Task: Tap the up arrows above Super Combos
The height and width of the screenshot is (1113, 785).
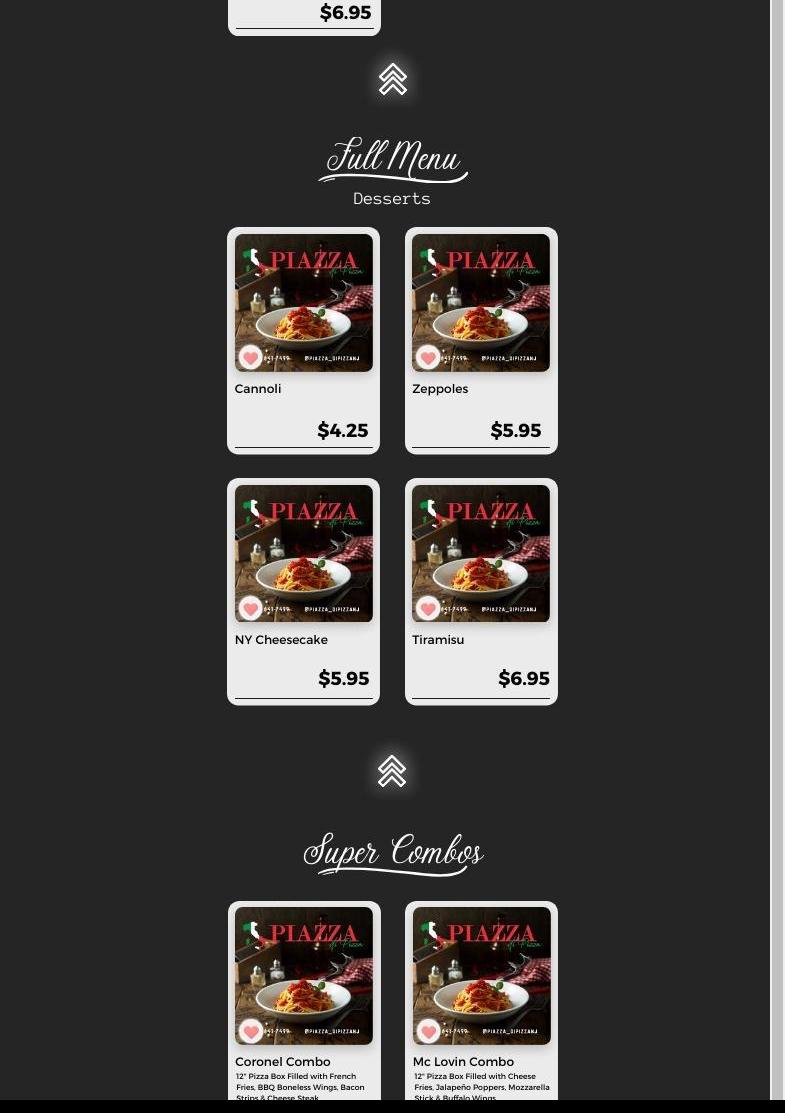Action: point(392,771)
